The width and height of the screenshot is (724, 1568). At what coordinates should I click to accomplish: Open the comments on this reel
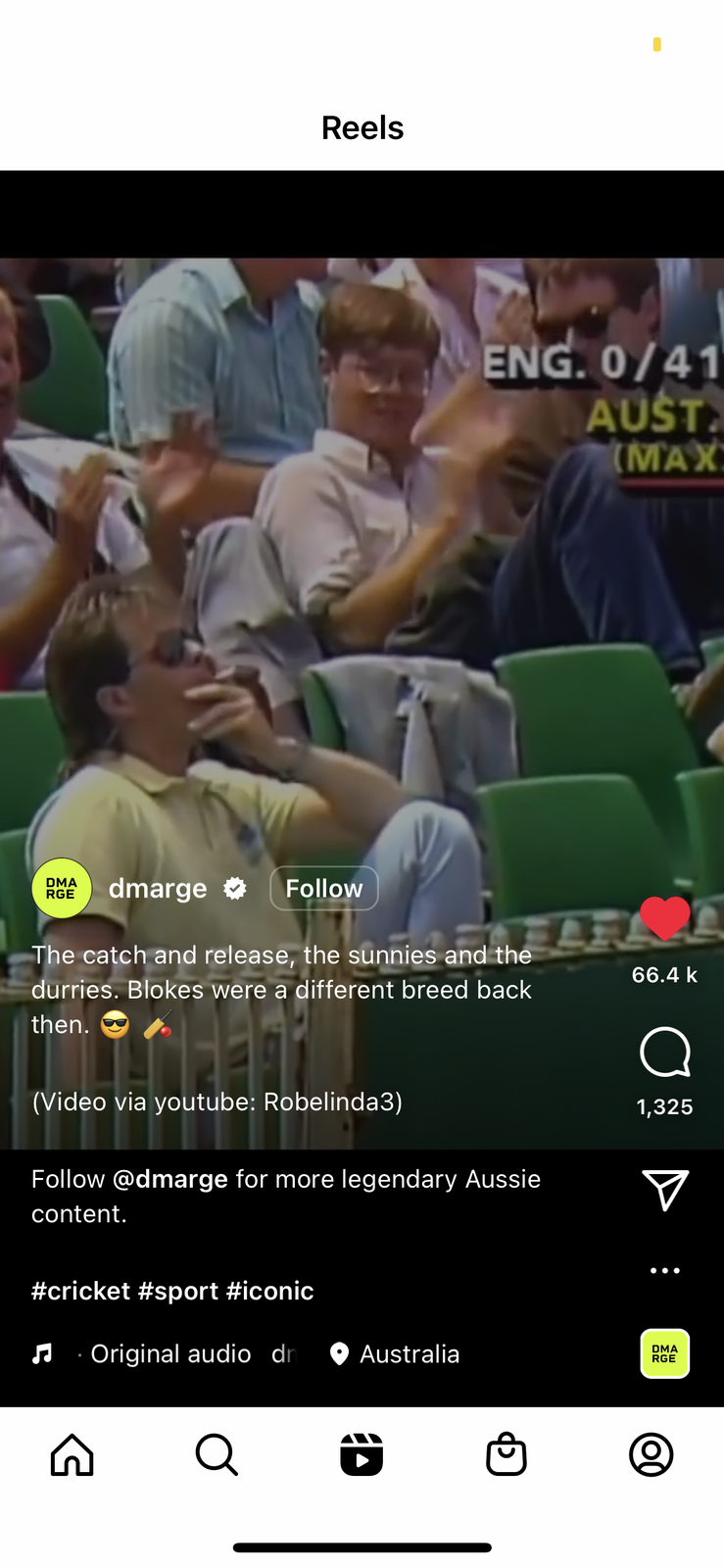(664, 1053)
